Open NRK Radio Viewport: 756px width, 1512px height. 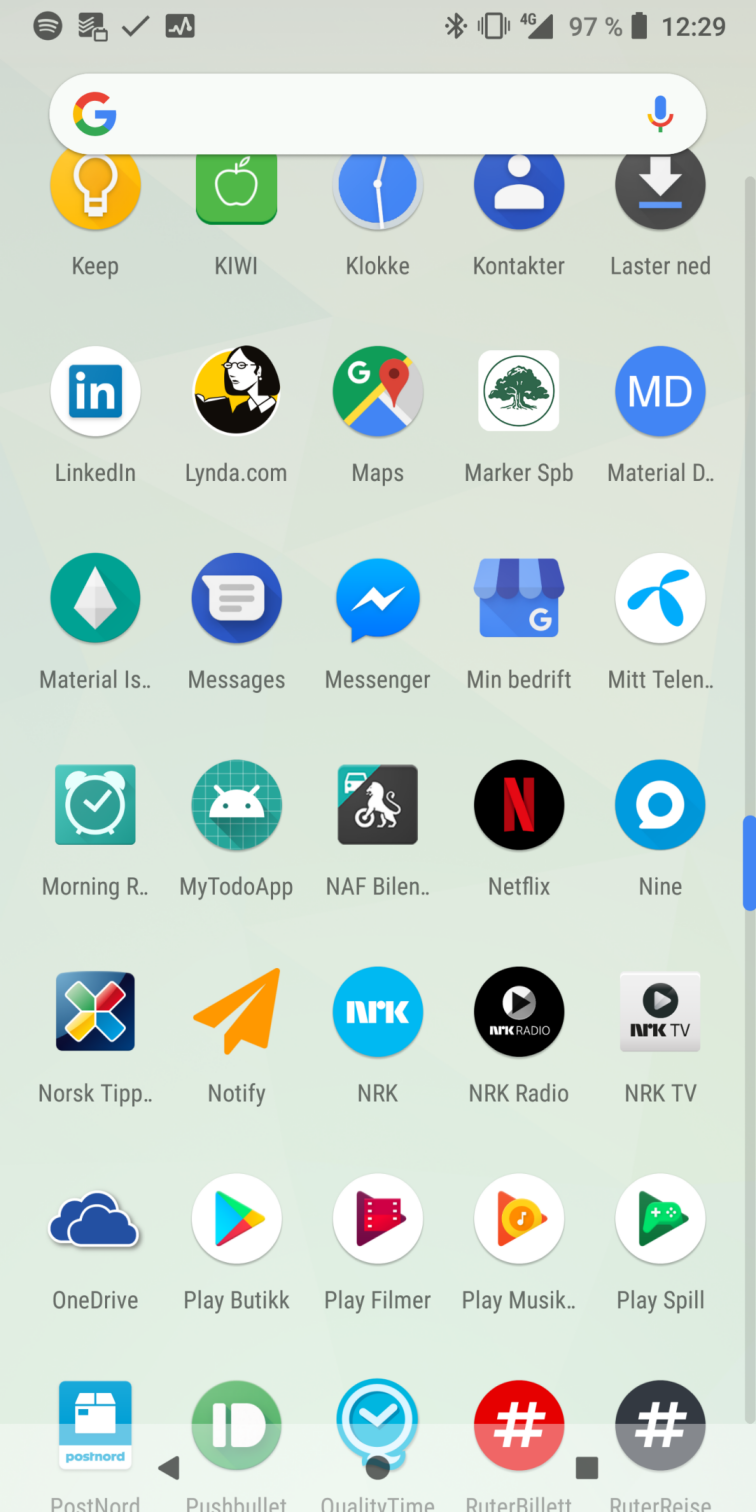[519, 1011]
